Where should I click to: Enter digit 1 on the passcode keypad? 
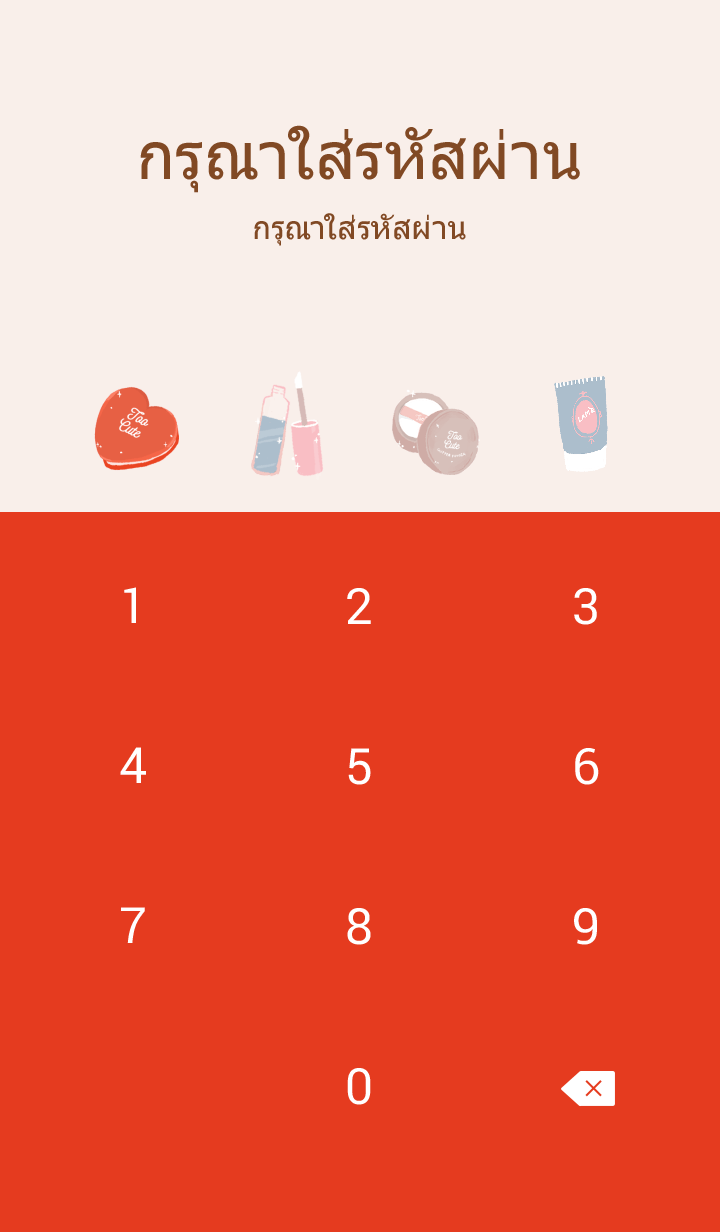click(x=132, y=607)
